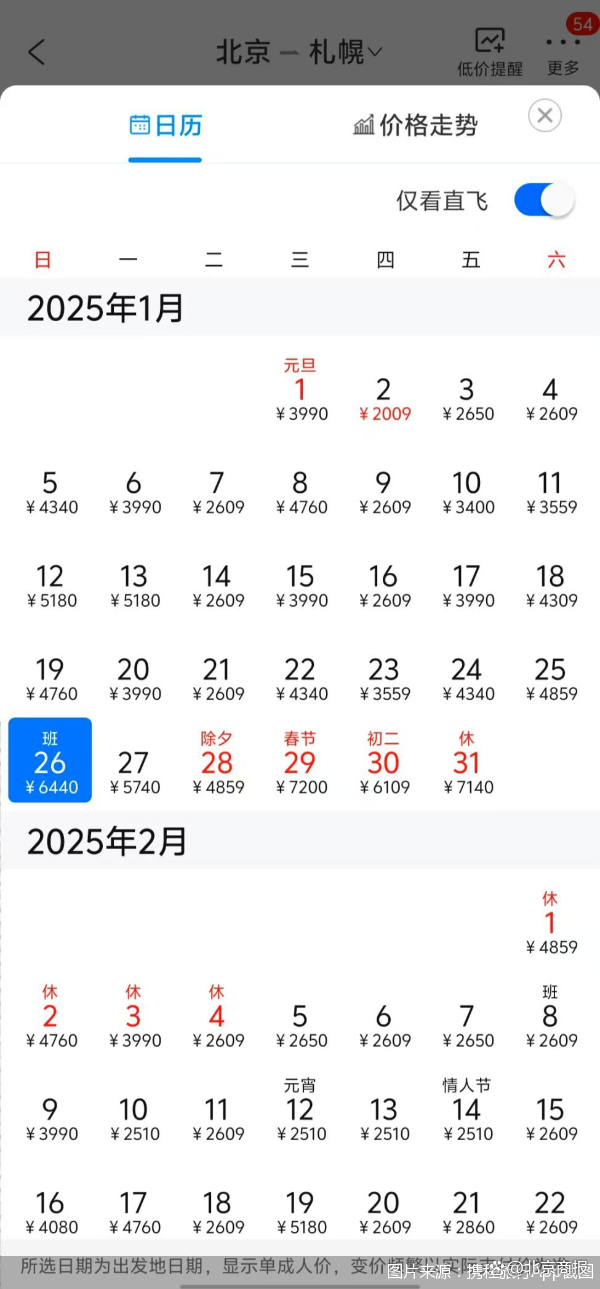This screenshot has width=600, height=1289.
Task: Choose January 31 at ¥7140
Action: (x=467, y=765)
